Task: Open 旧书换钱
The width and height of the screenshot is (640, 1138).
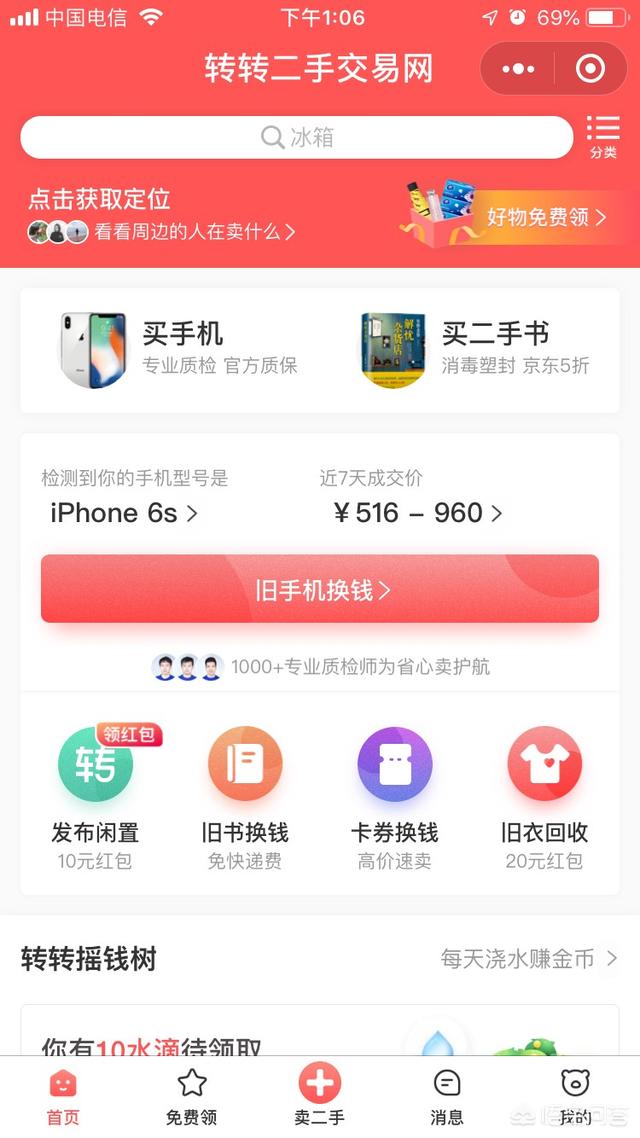Action: [x=245, y=798]
